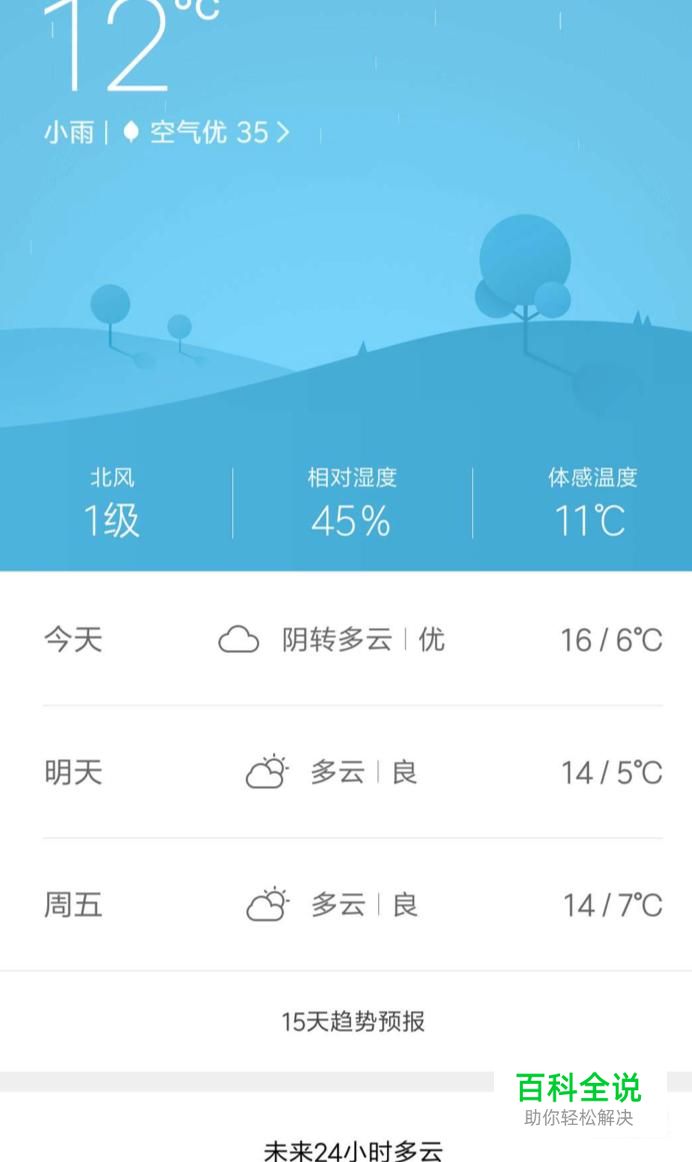Open tomorrow's 明天 forecast row
This screenshot has width=692, height=1162.
click(x=346, y=772)
